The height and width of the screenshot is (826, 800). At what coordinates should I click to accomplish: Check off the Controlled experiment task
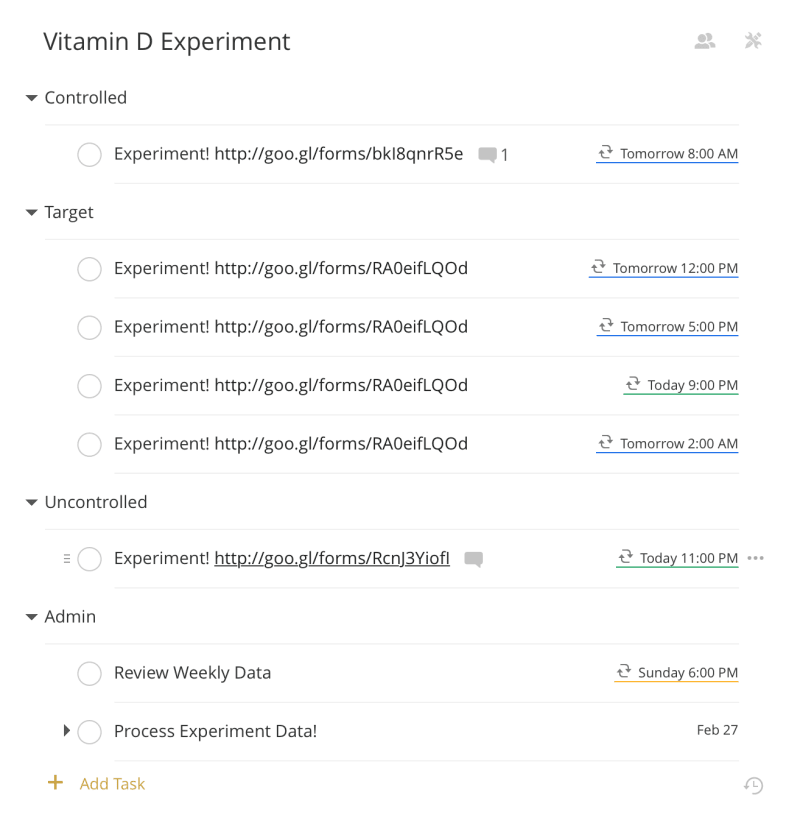89,154
